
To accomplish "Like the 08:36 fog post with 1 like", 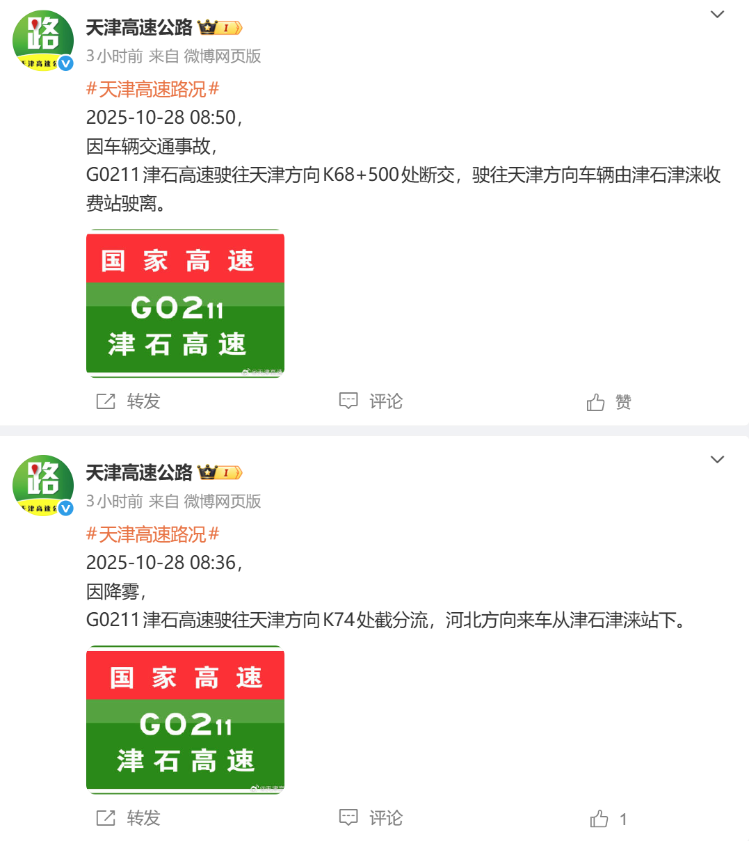I will pos(608,819).
